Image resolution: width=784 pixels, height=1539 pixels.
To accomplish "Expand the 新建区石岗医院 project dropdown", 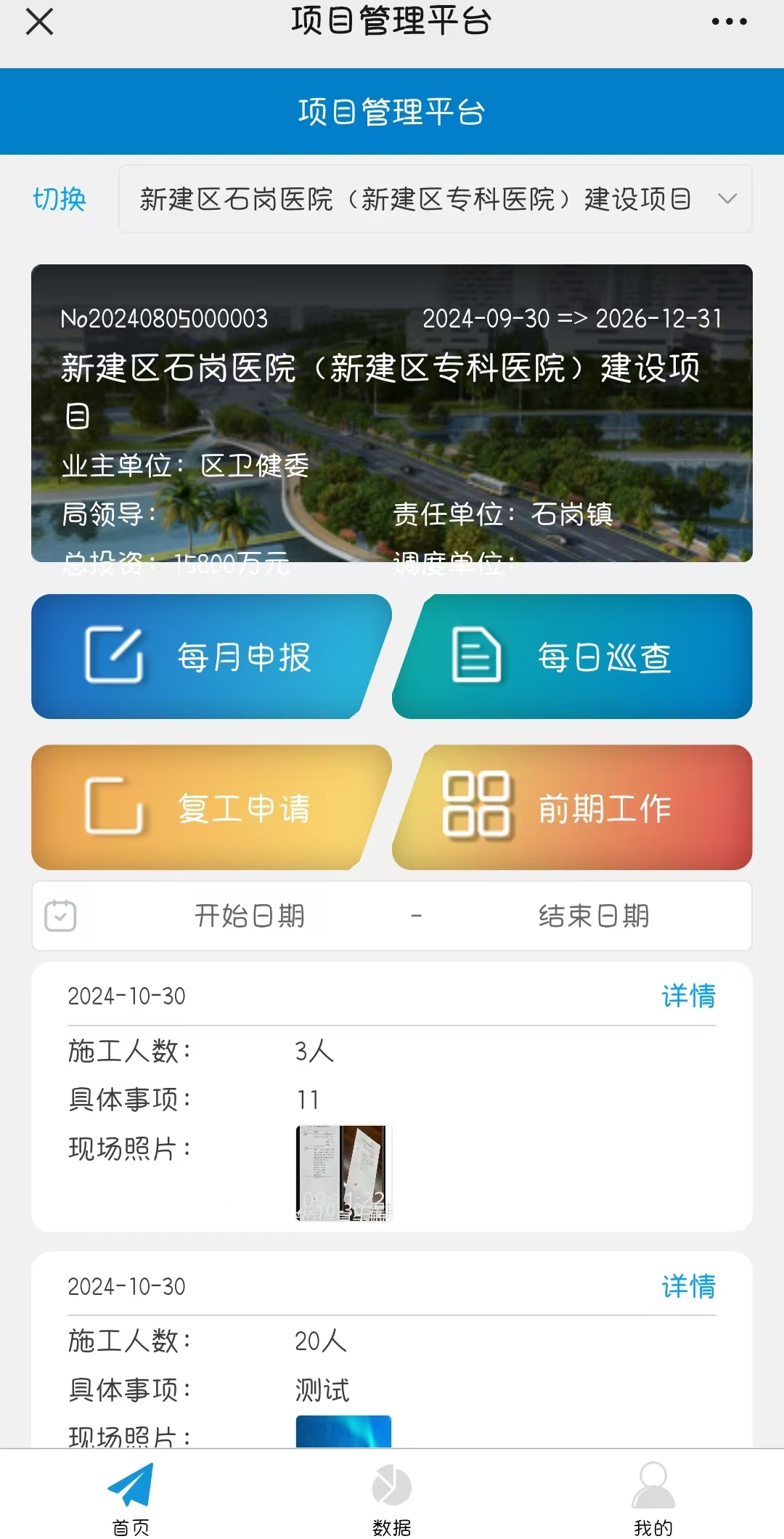I will [x=435, y=199].
